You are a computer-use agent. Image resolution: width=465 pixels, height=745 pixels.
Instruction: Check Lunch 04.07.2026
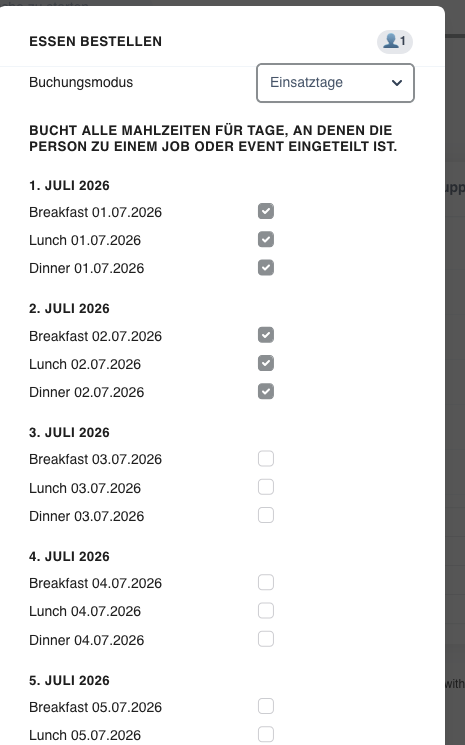tap(266, 611)
